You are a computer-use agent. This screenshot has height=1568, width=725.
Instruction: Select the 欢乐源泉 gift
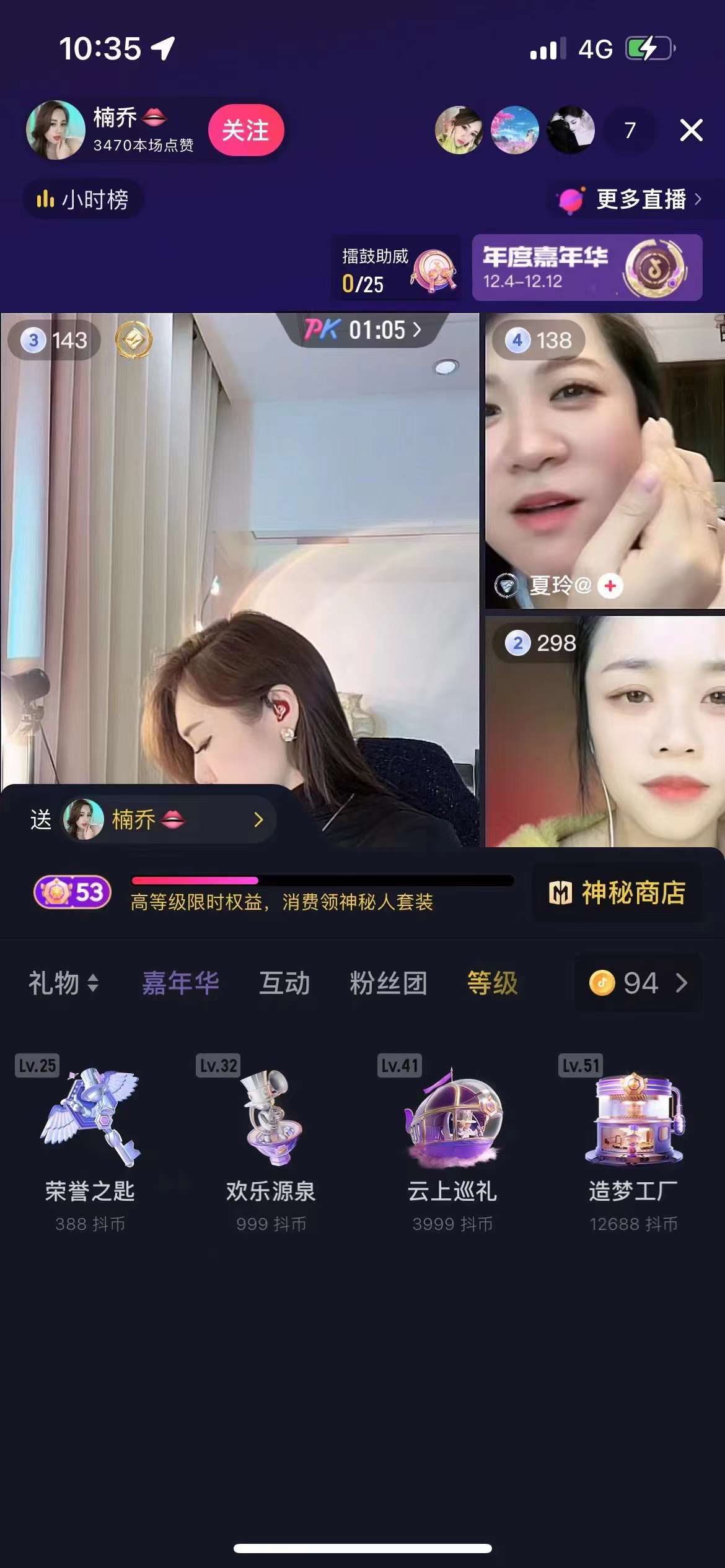click(271, 1139)
